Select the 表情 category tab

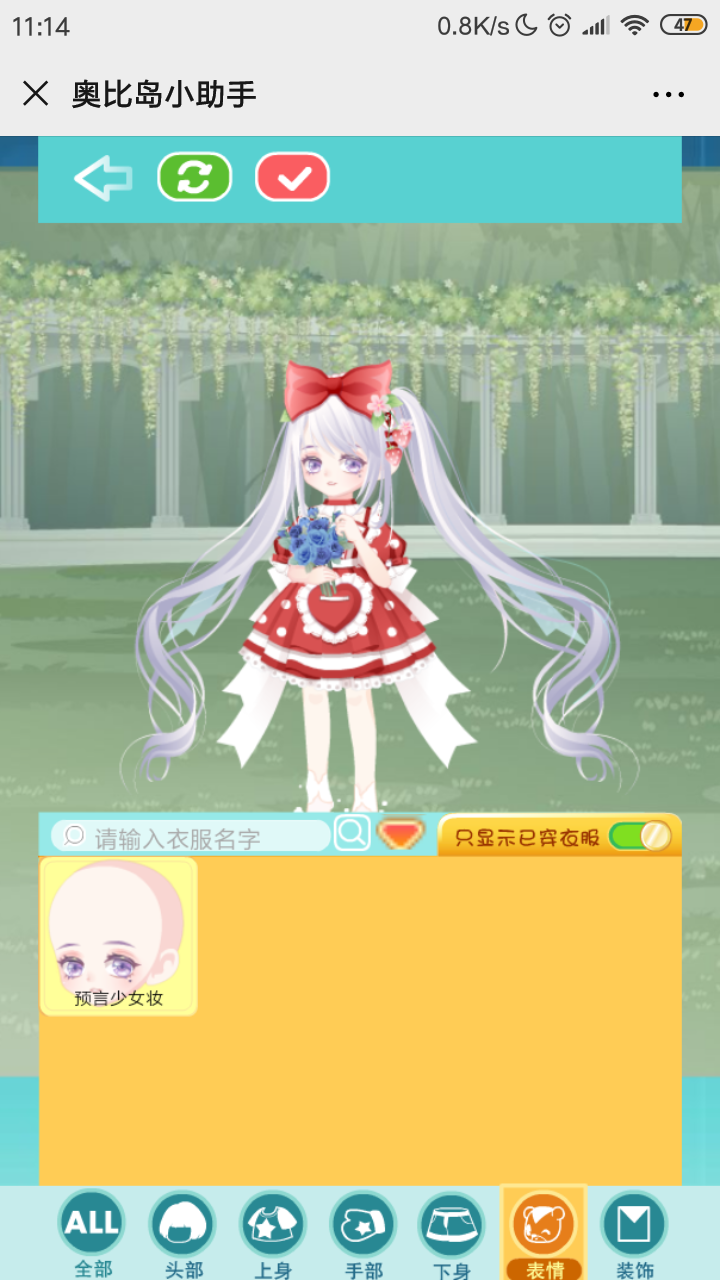coord(544,1232)
